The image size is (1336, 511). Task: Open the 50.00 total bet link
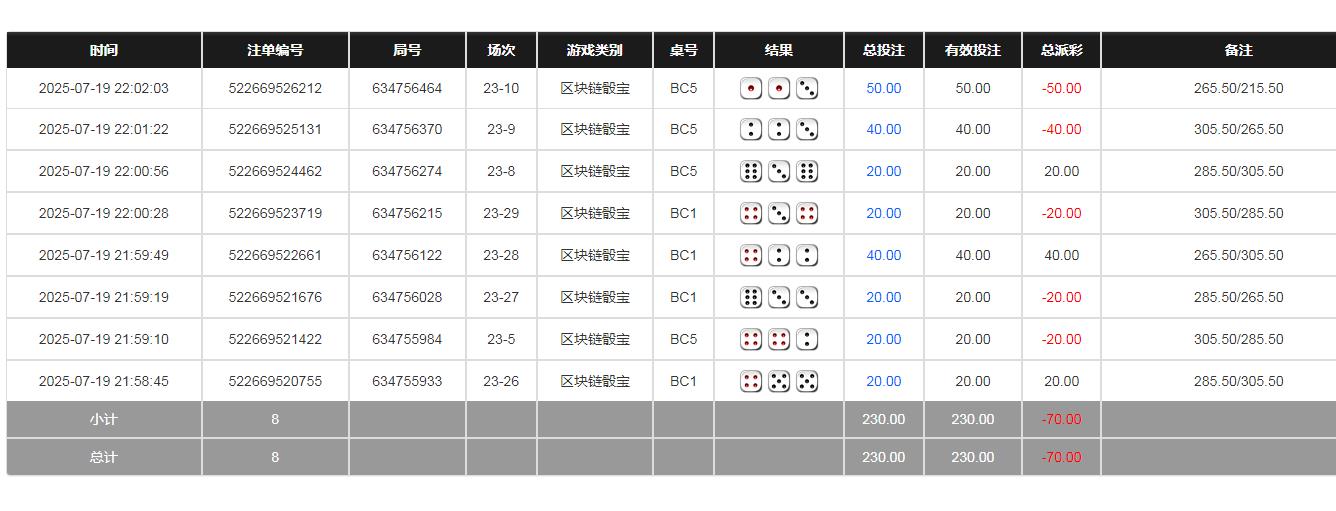pyautogui.click(x=883, y=88)
